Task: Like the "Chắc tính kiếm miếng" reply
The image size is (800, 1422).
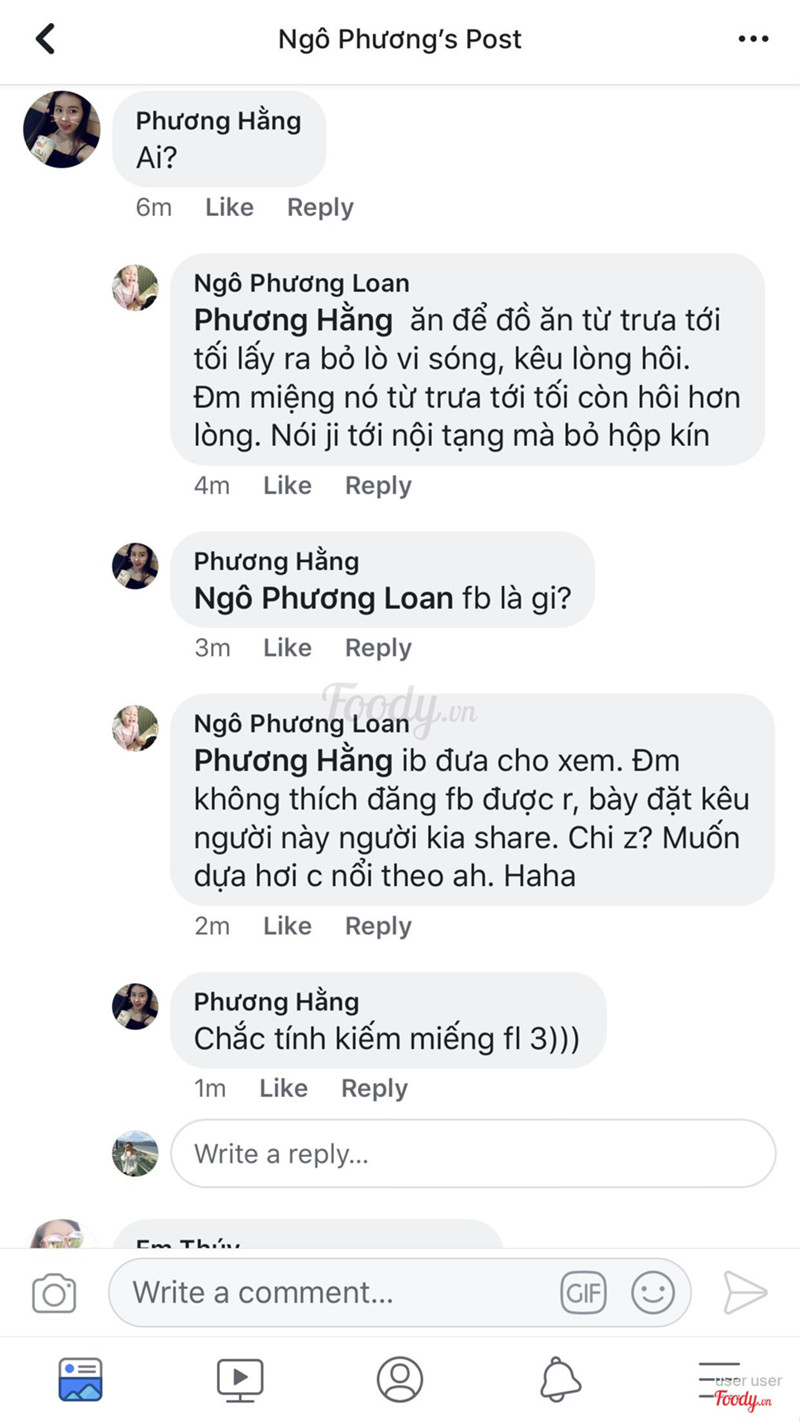Action: [x=283, y=1088]
